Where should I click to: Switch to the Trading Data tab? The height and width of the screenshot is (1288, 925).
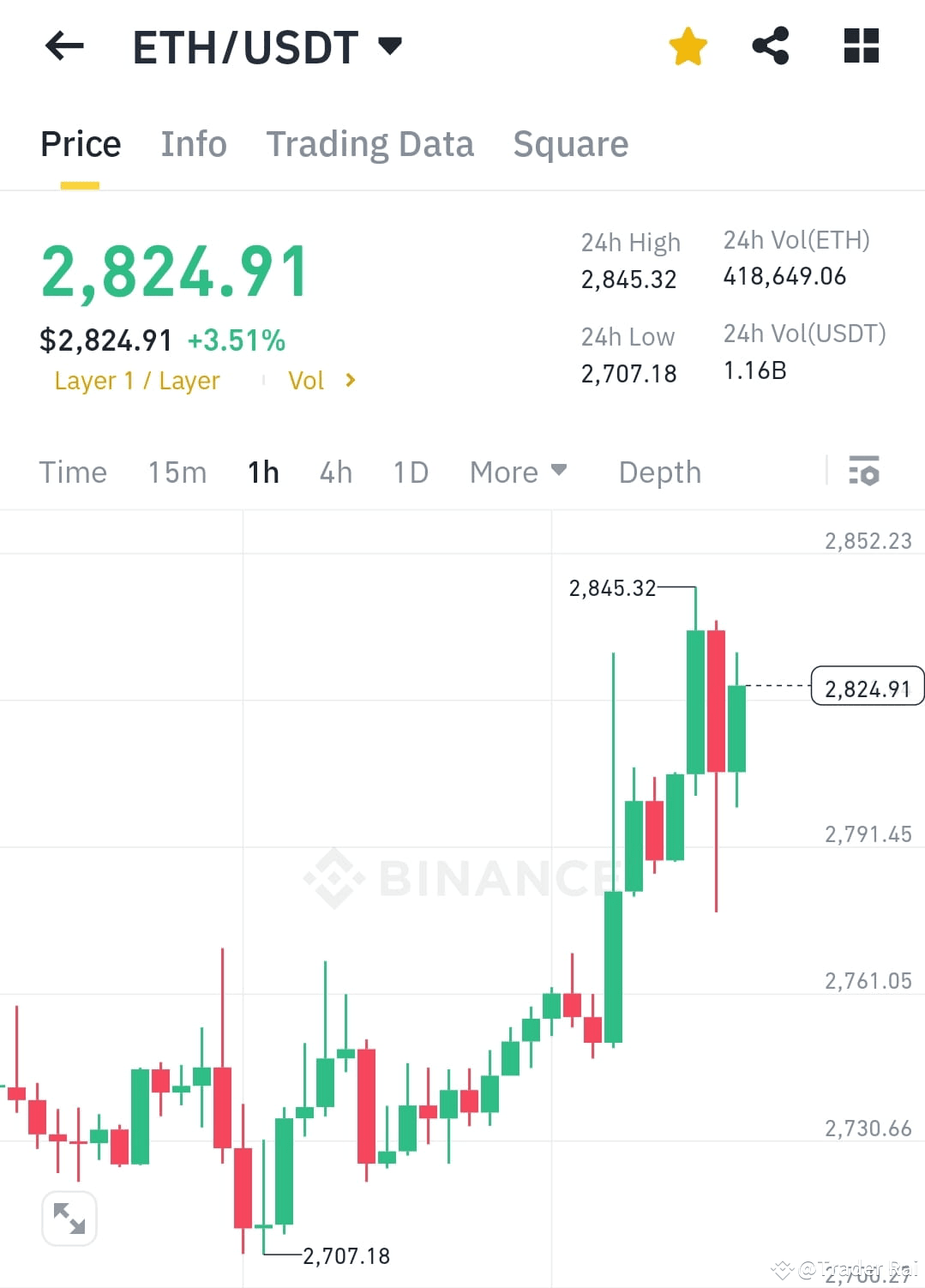click(x=370, y=144)
